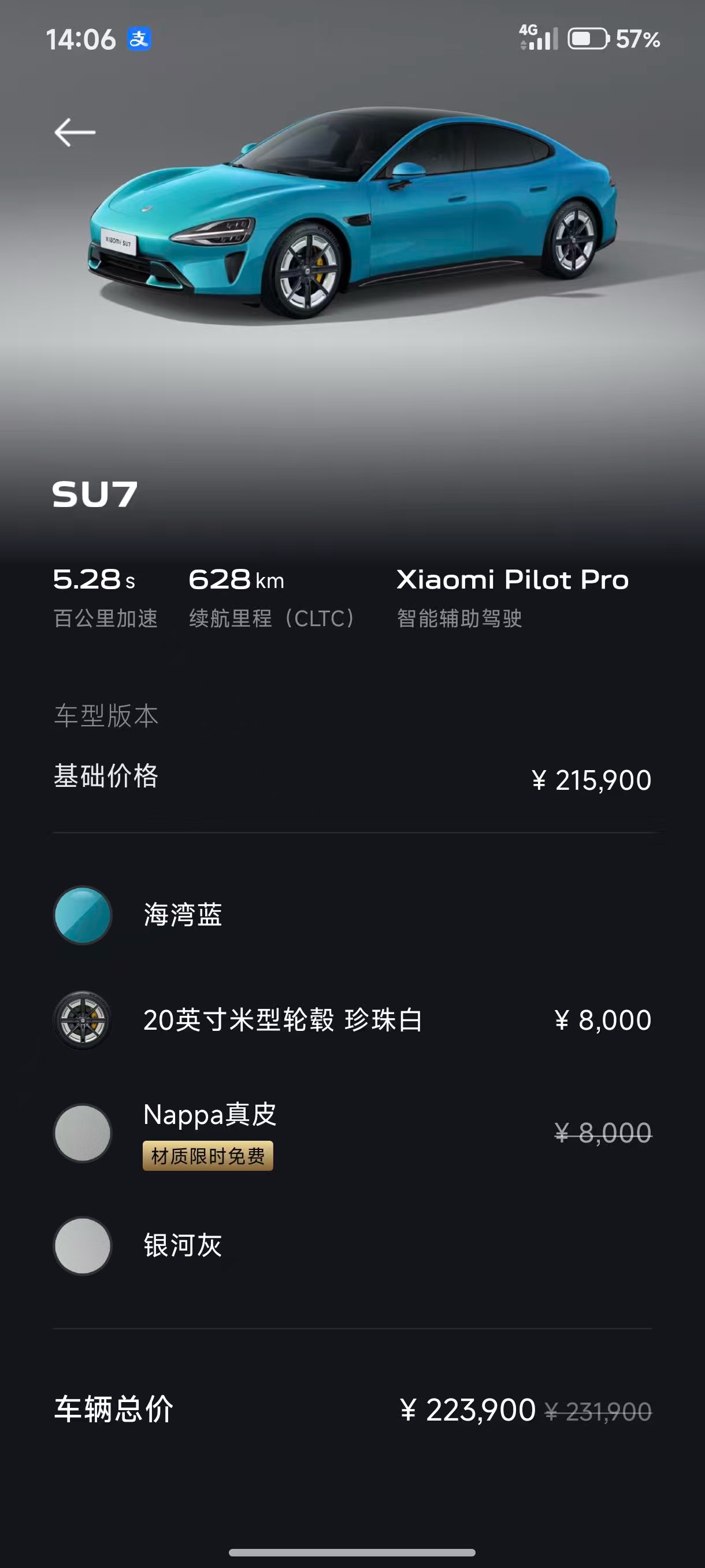Open Xiaomi Pilot Pro details
This screenshot has height=1568, width=705.
tap(511, 581)
